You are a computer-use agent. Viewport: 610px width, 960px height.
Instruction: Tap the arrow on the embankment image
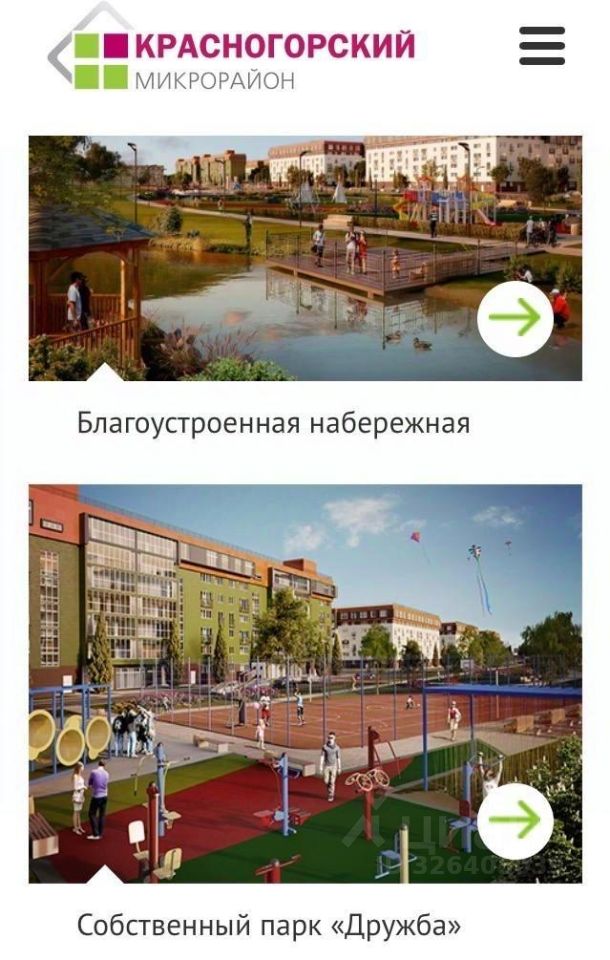pos(515,318)
